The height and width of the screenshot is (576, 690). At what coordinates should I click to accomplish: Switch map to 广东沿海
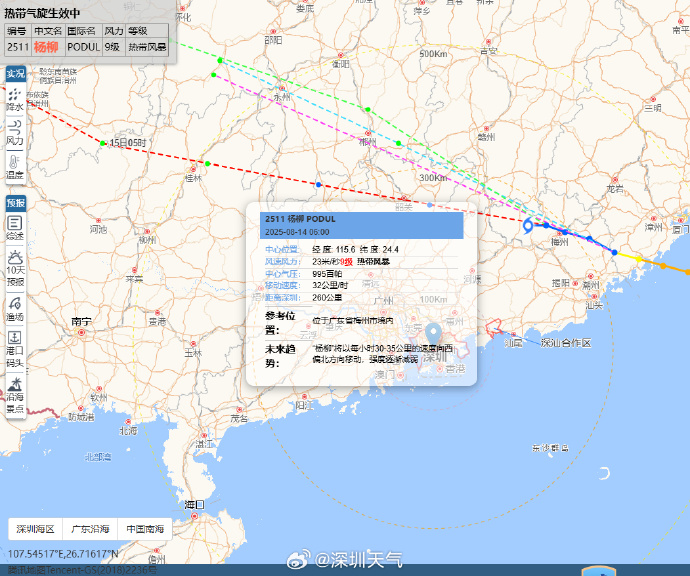89,529
